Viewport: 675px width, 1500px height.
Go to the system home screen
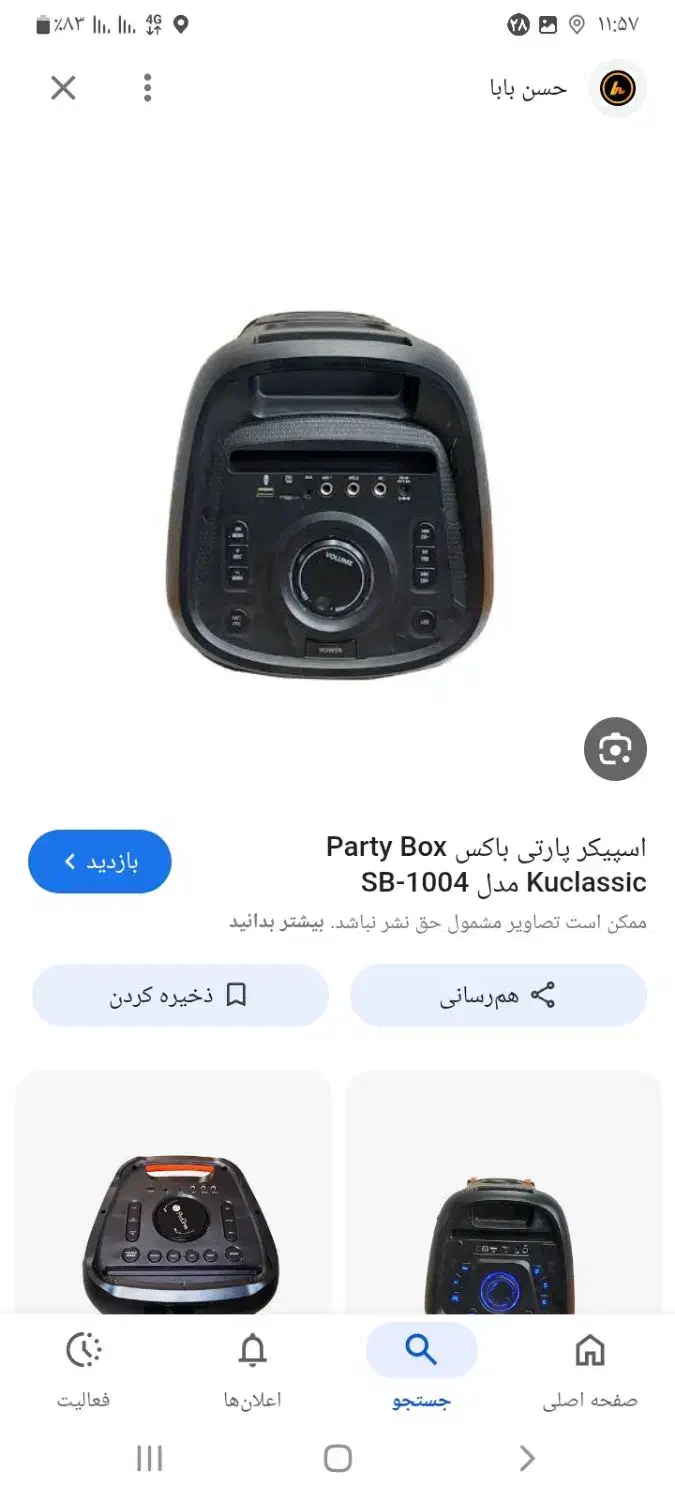point(338,1459)
